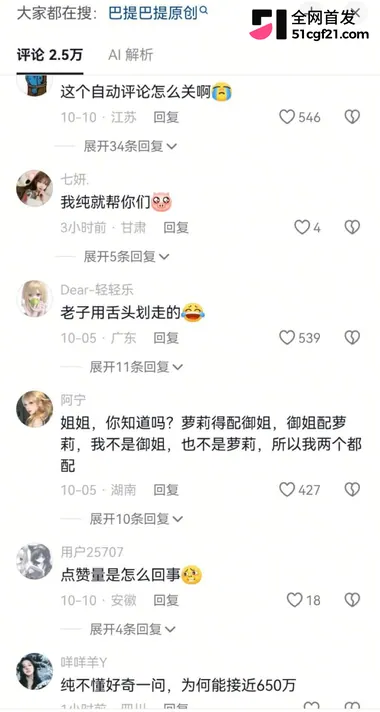This screenshot has width=380, height=712.
Task: Expand 展开34条回复 replies
Action: (130, 146)
